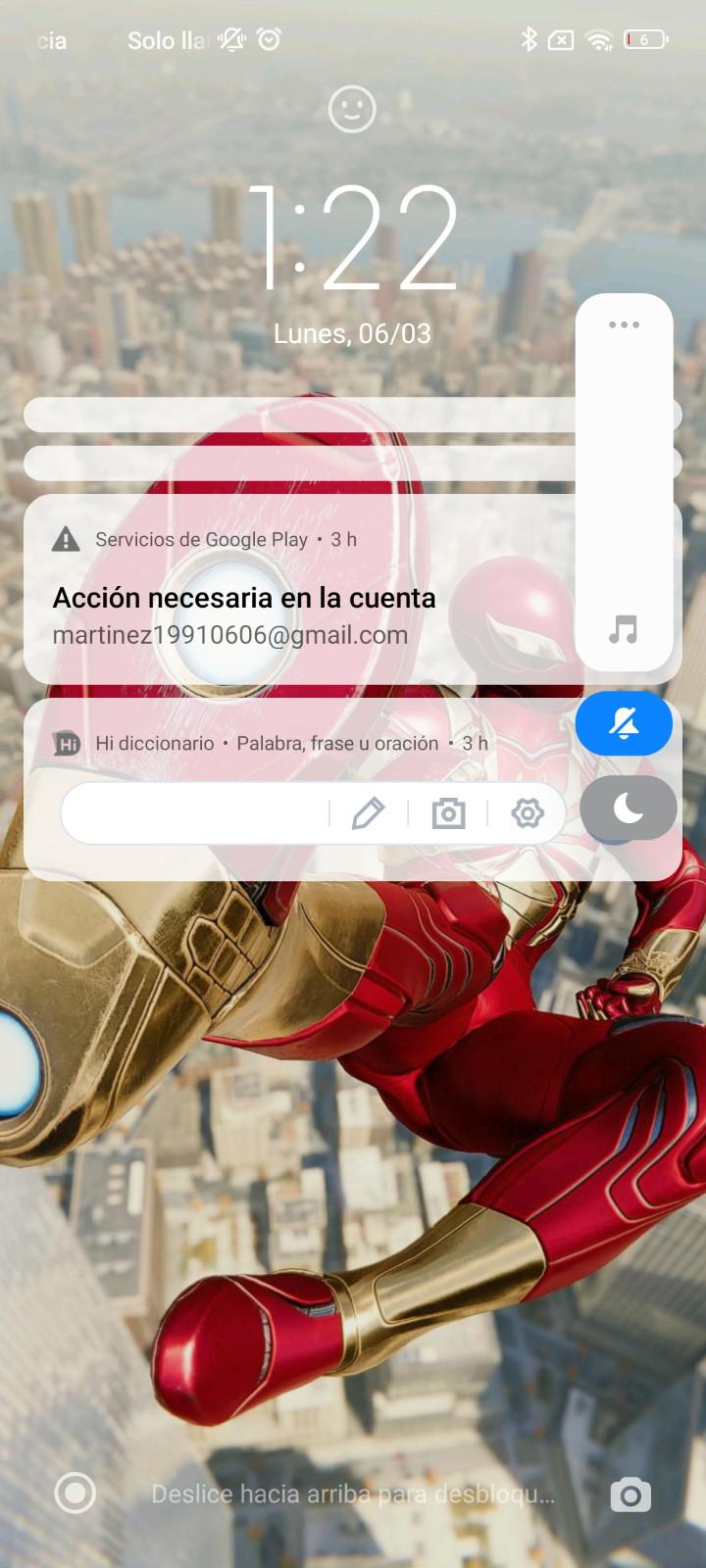The height and width of the screenshot is (1568, 706).
Task: Tap the music note on the volume slider
Action: pyautogui.click(x=624, y=629)
